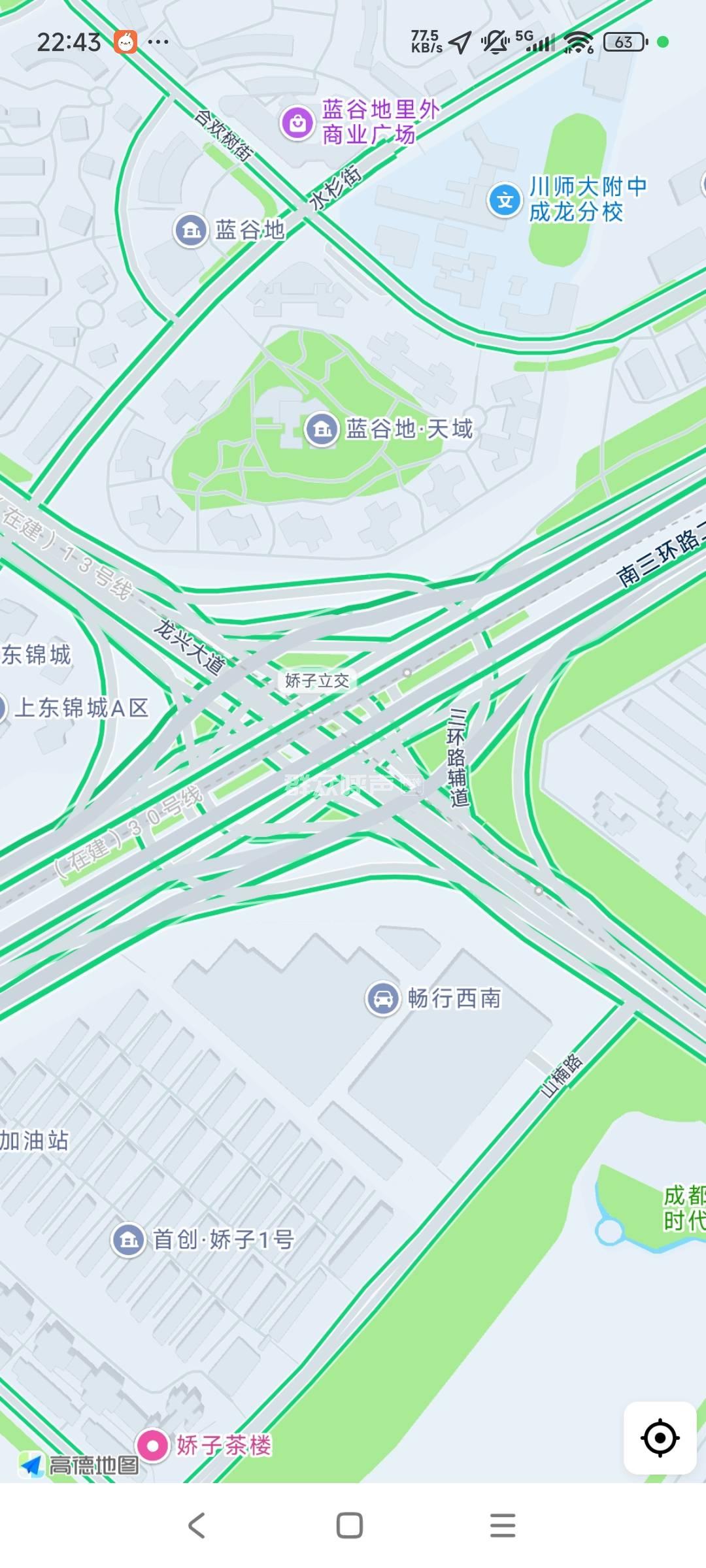Go back using the system back button

click(x=197, y=1526)
